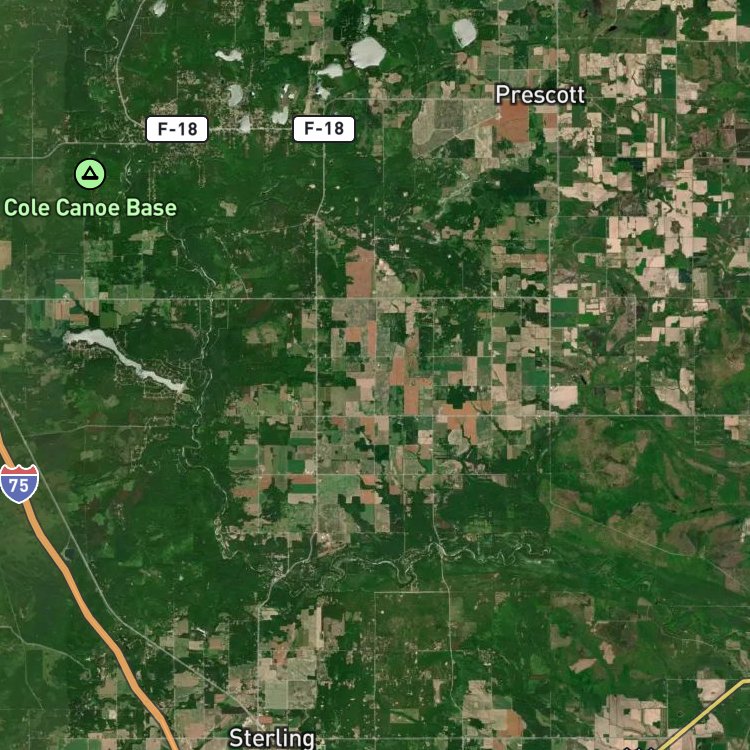Open the Cole Canoe Base campground marker
This screenshot has height=750, width=750.
(x=90, y=175)
